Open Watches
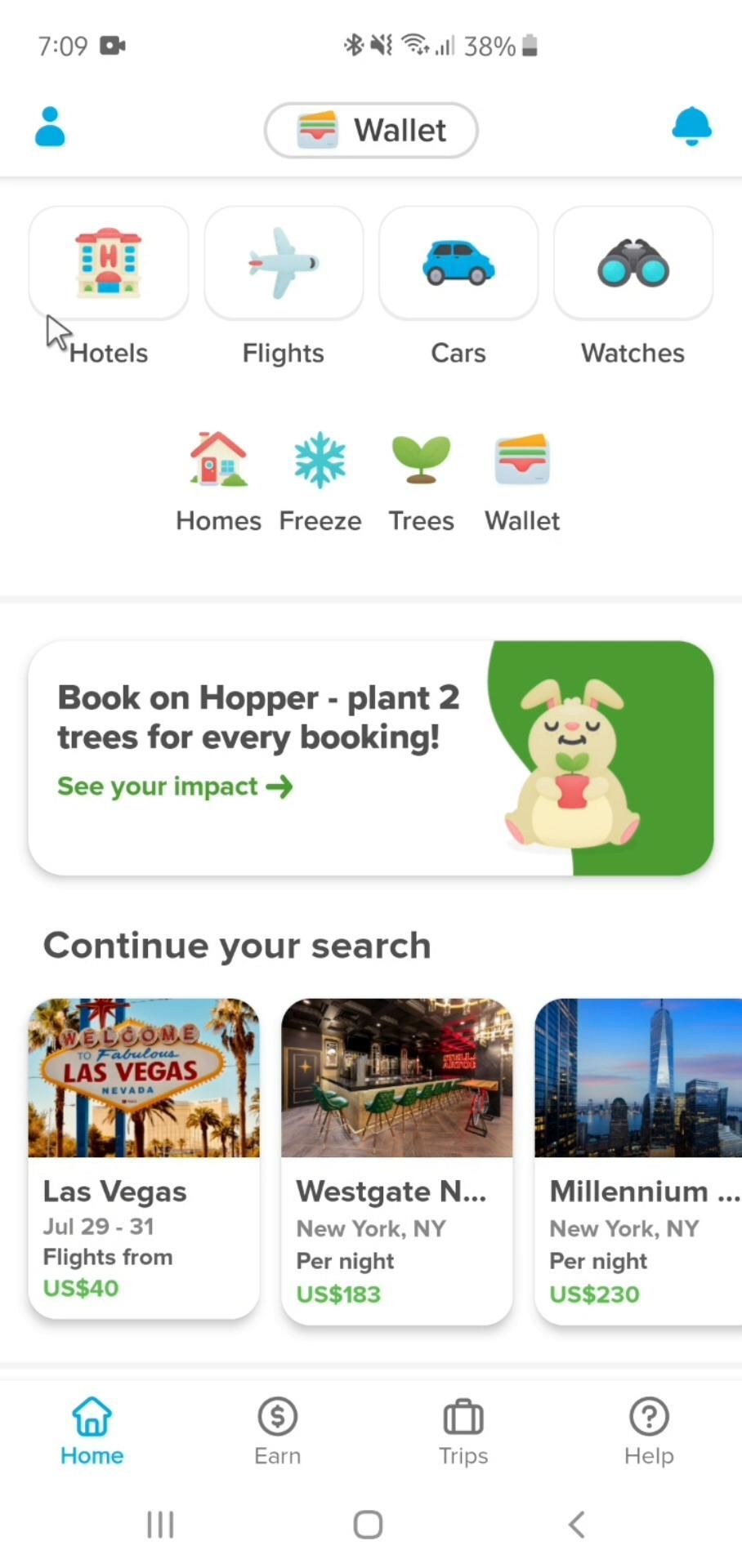Screen dimensions: 742x1568 633,264
